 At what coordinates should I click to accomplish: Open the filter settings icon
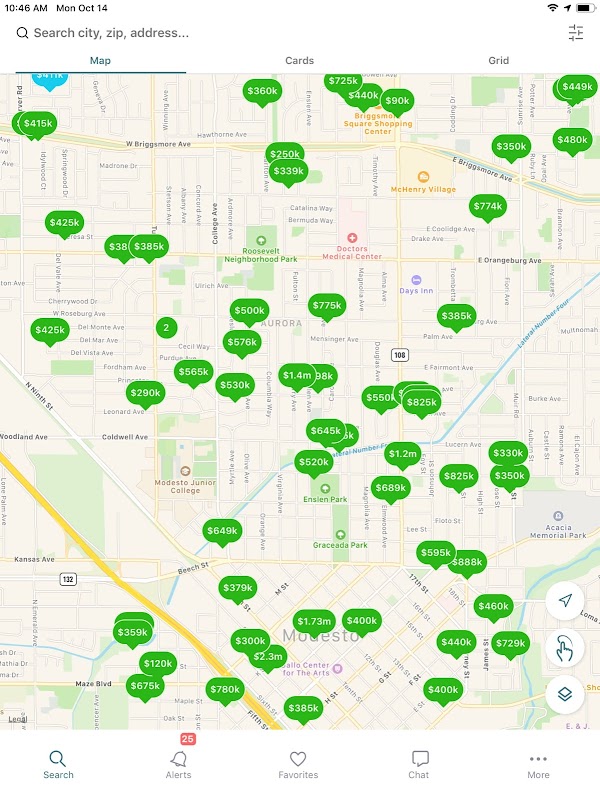[576, 33]
